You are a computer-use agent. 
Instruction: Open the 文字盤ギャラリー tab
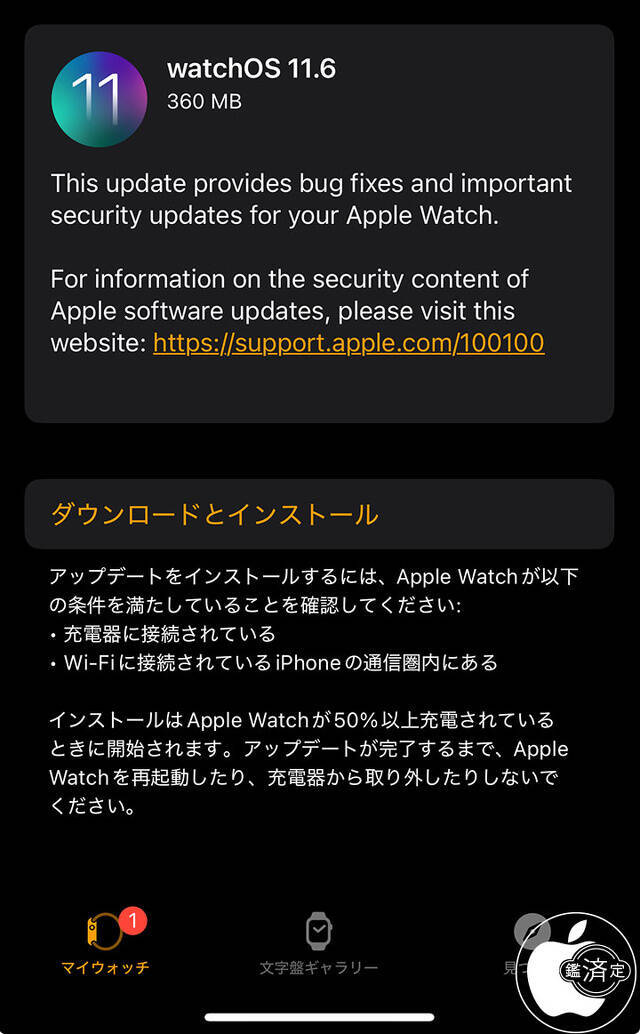point(318,944)
